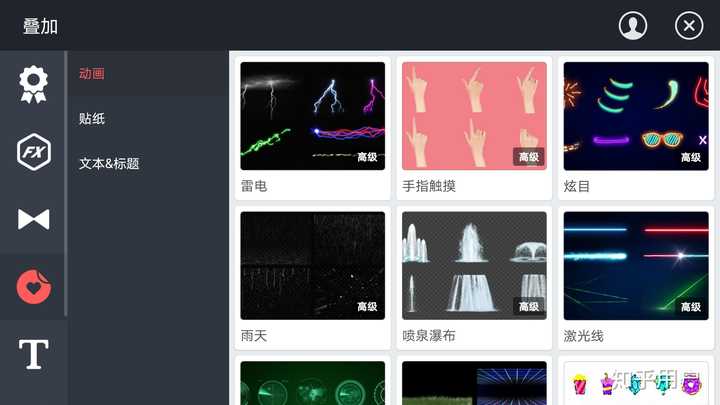This screenshot has height=405, width=720.
Task: View the 喷泉瀑布 fountain asset pack
Action: point(474,277)
